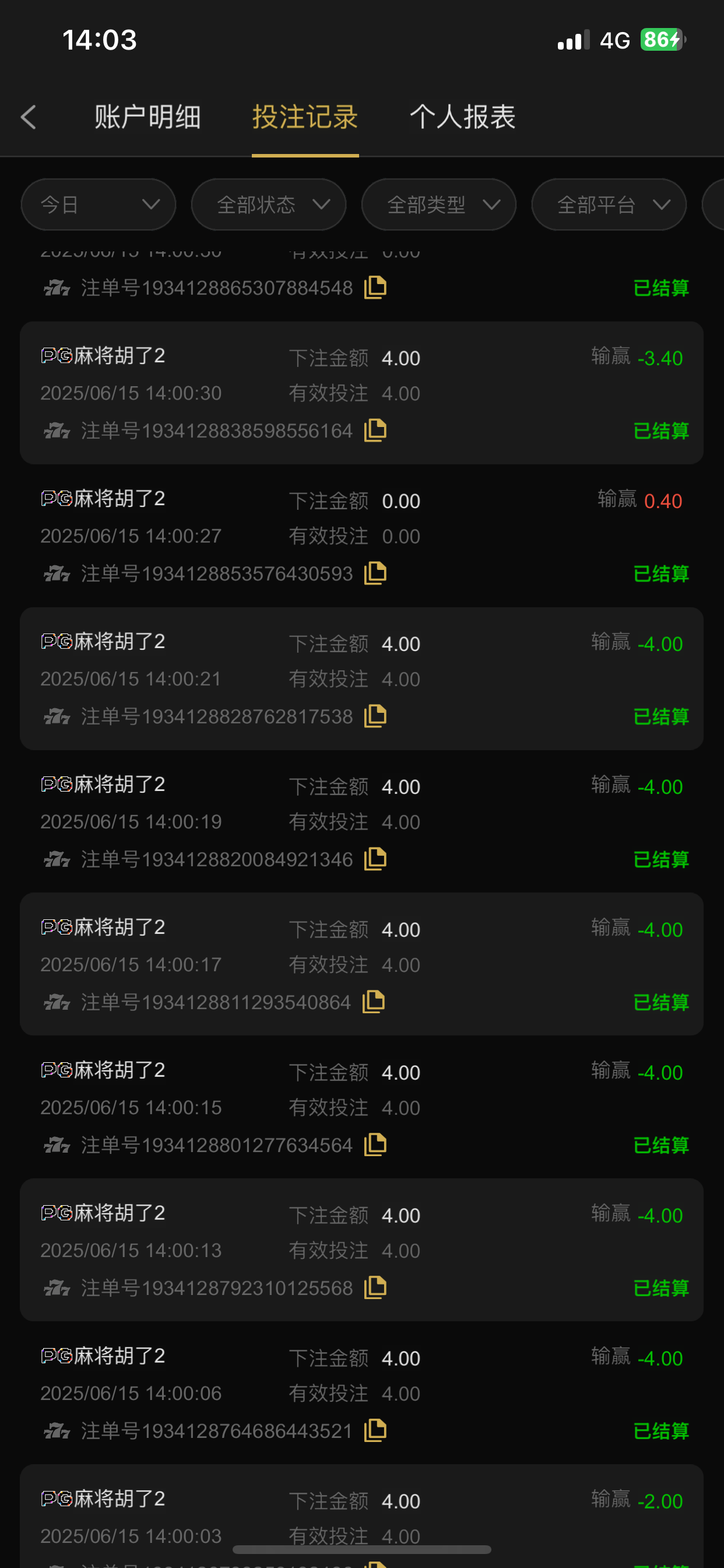Select the 投注记录 tab
Screen dimensions: 724x1568
pos(305,117)
